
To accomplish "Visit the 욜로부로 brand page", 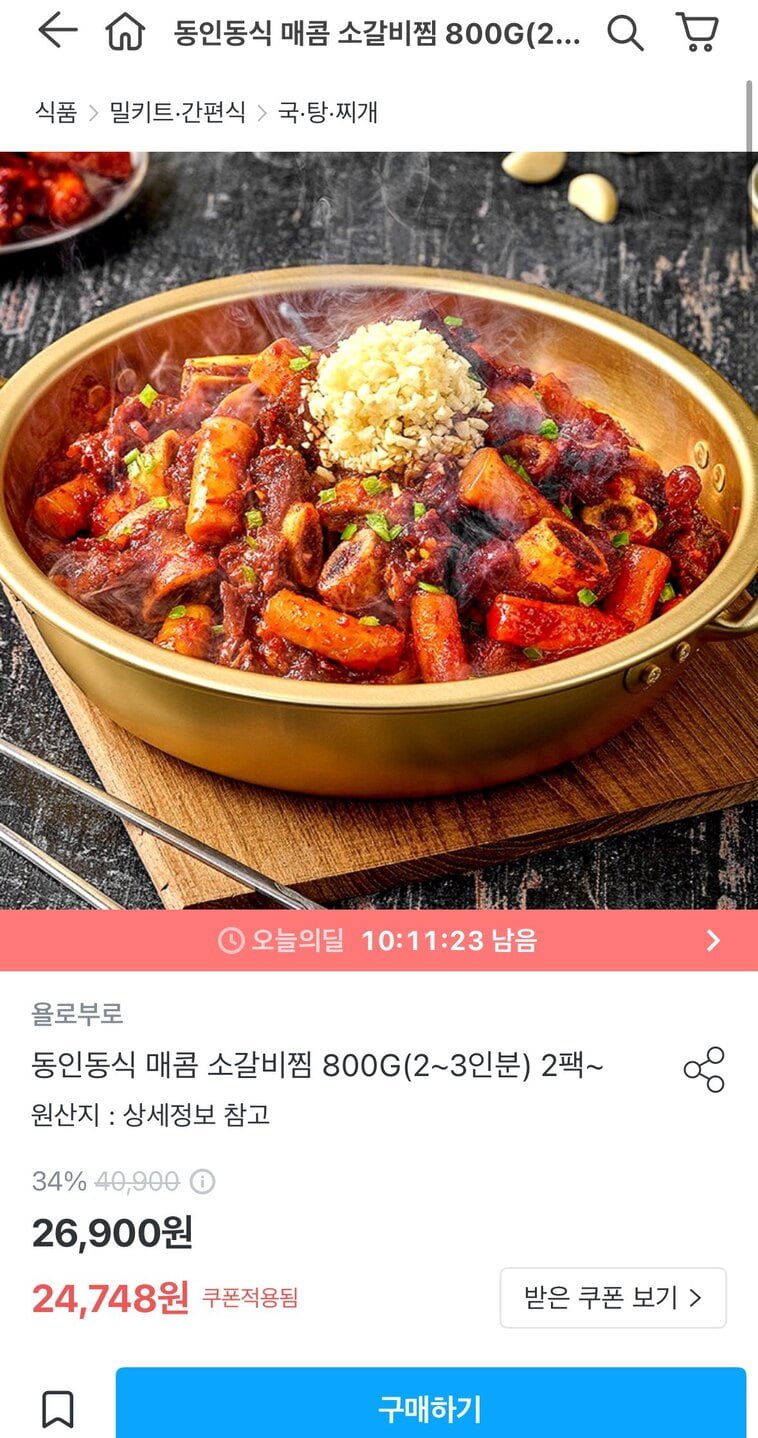I will click(x=78, y=1013).
